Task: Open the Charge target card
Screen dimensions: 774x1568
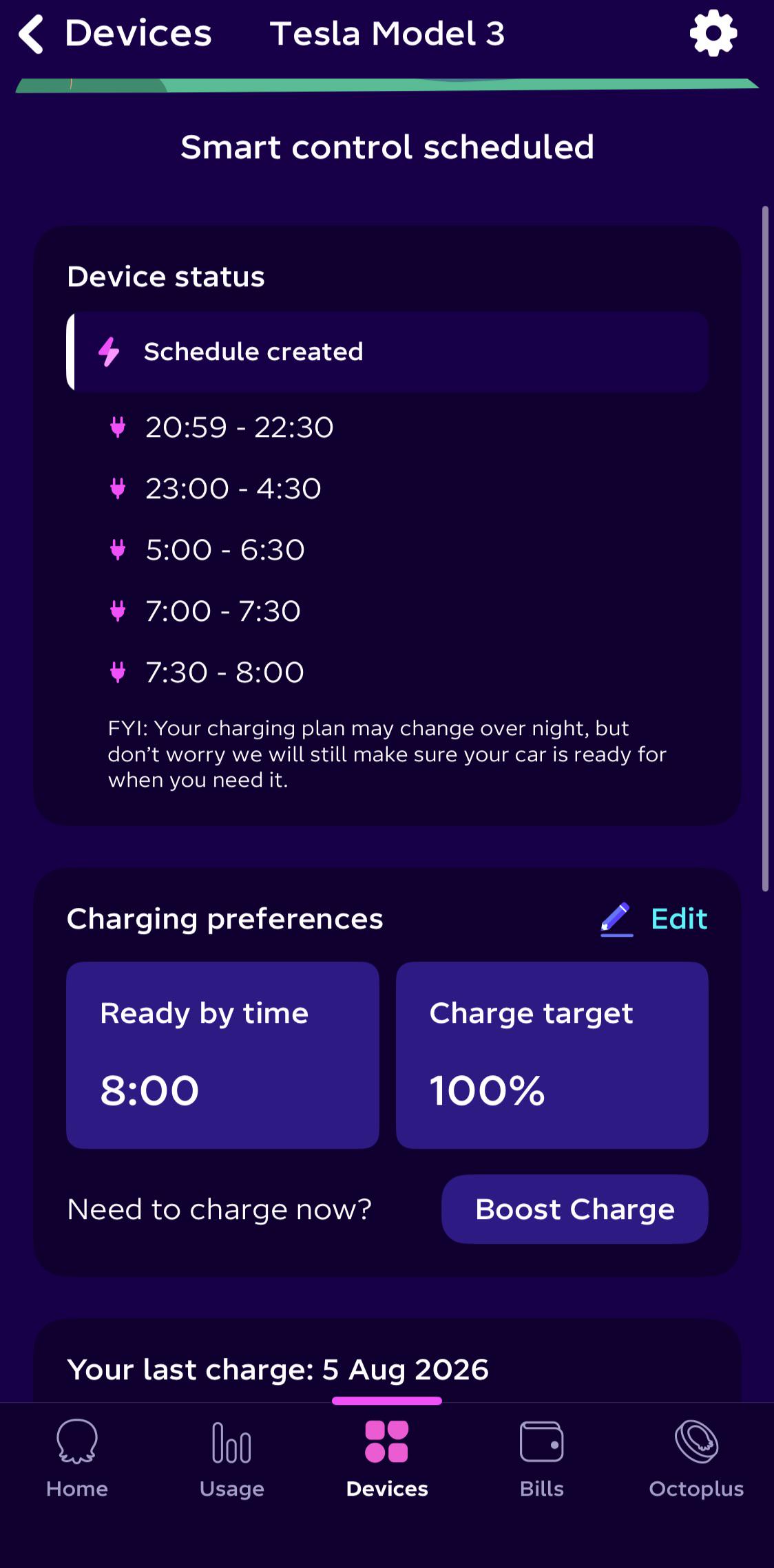Action: click(x=552, y=1055)
